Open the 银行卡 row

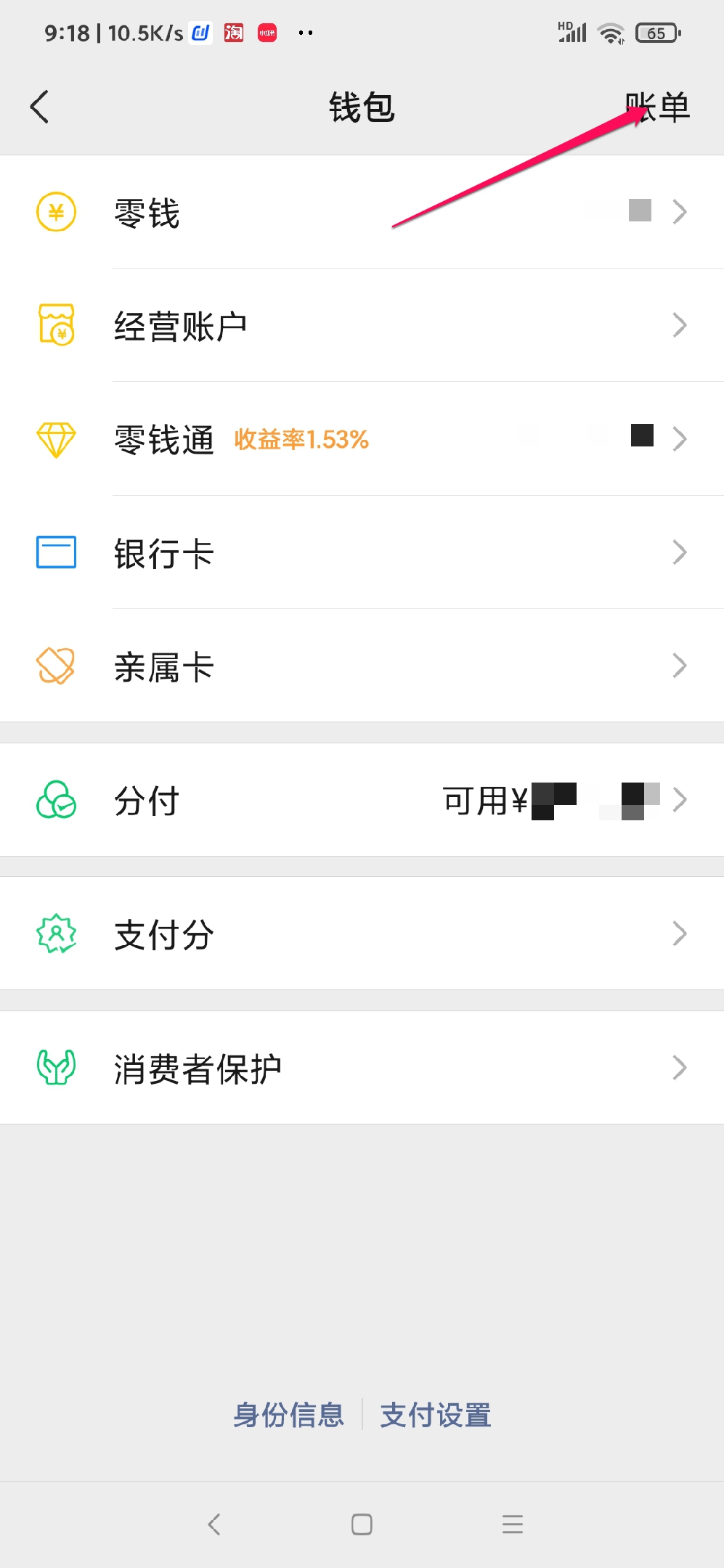coord(362,553)
